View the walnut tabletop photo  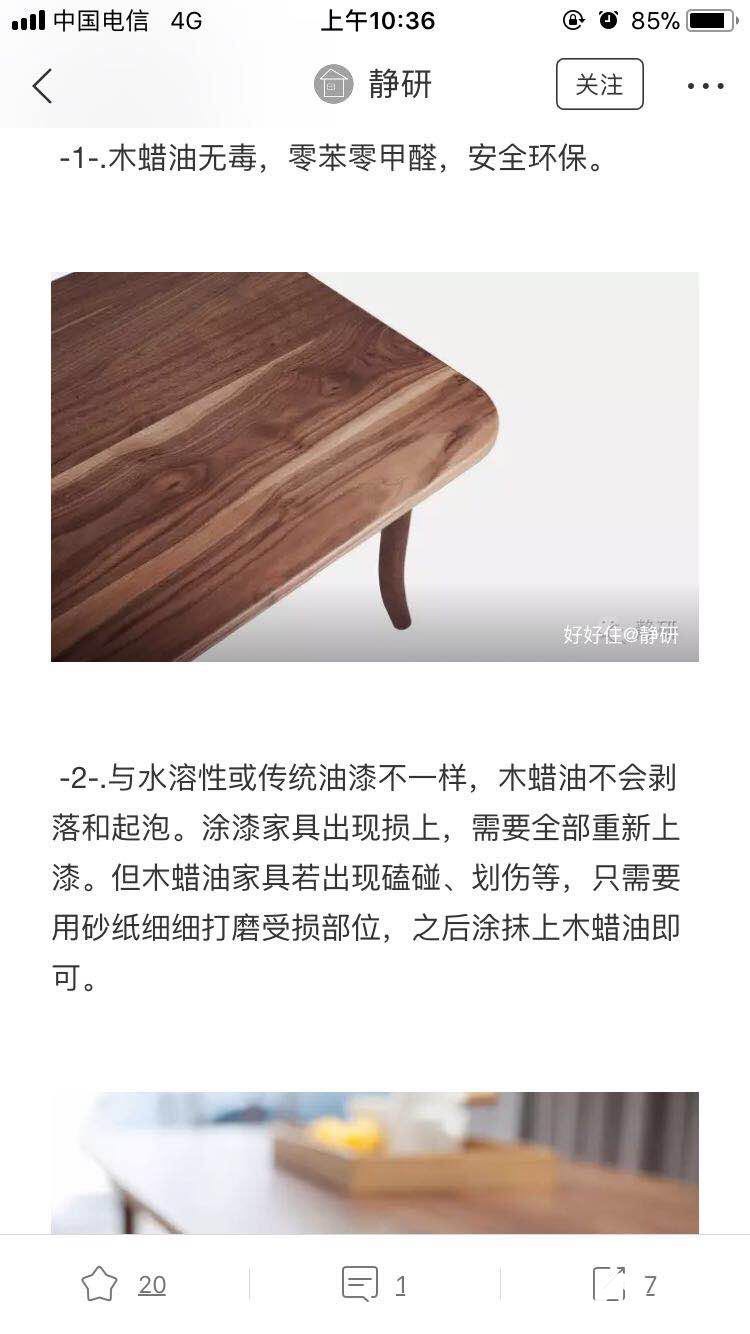[374, 466]
